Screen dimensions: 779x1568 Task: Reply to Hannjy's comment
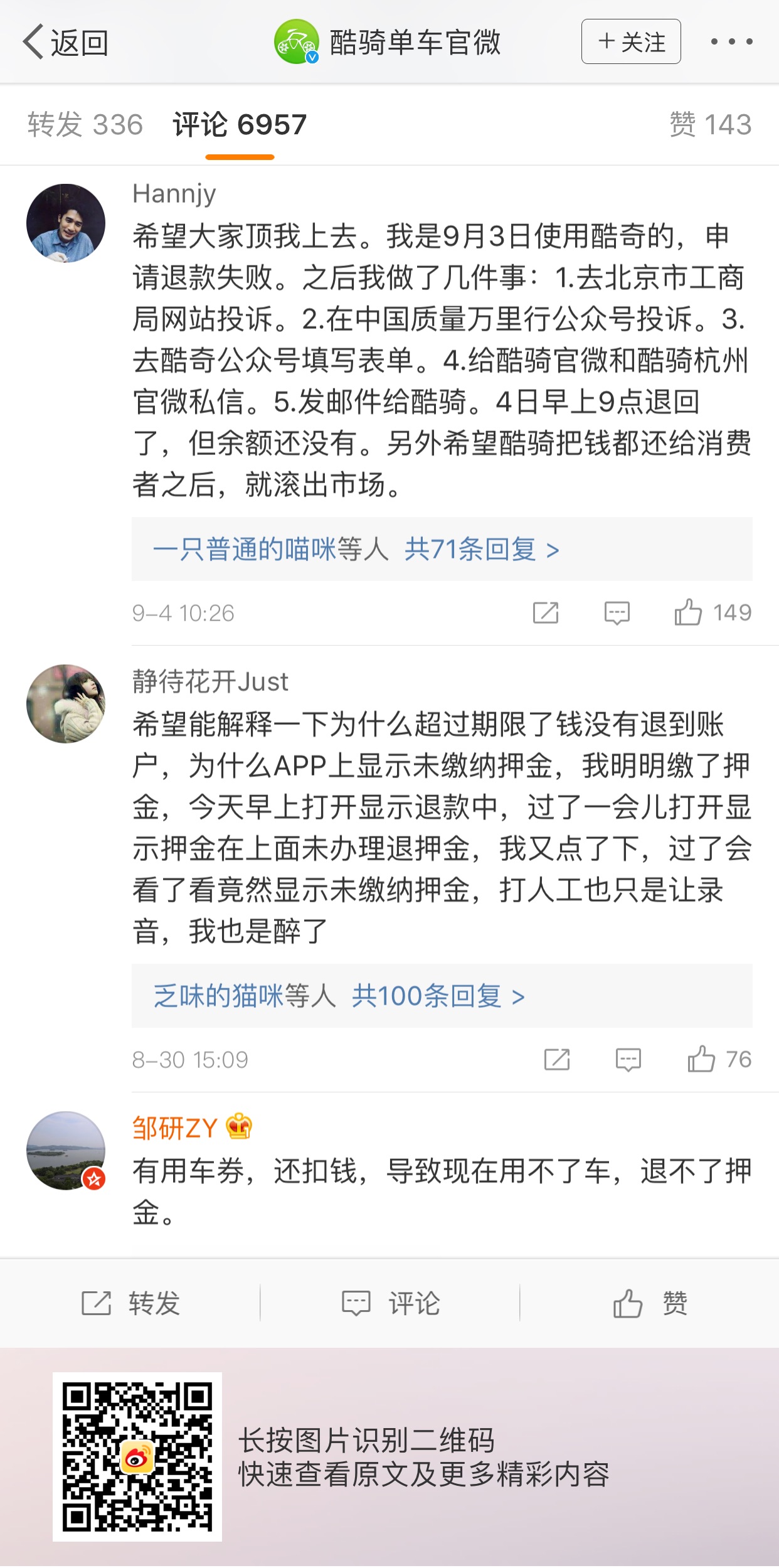617,613
